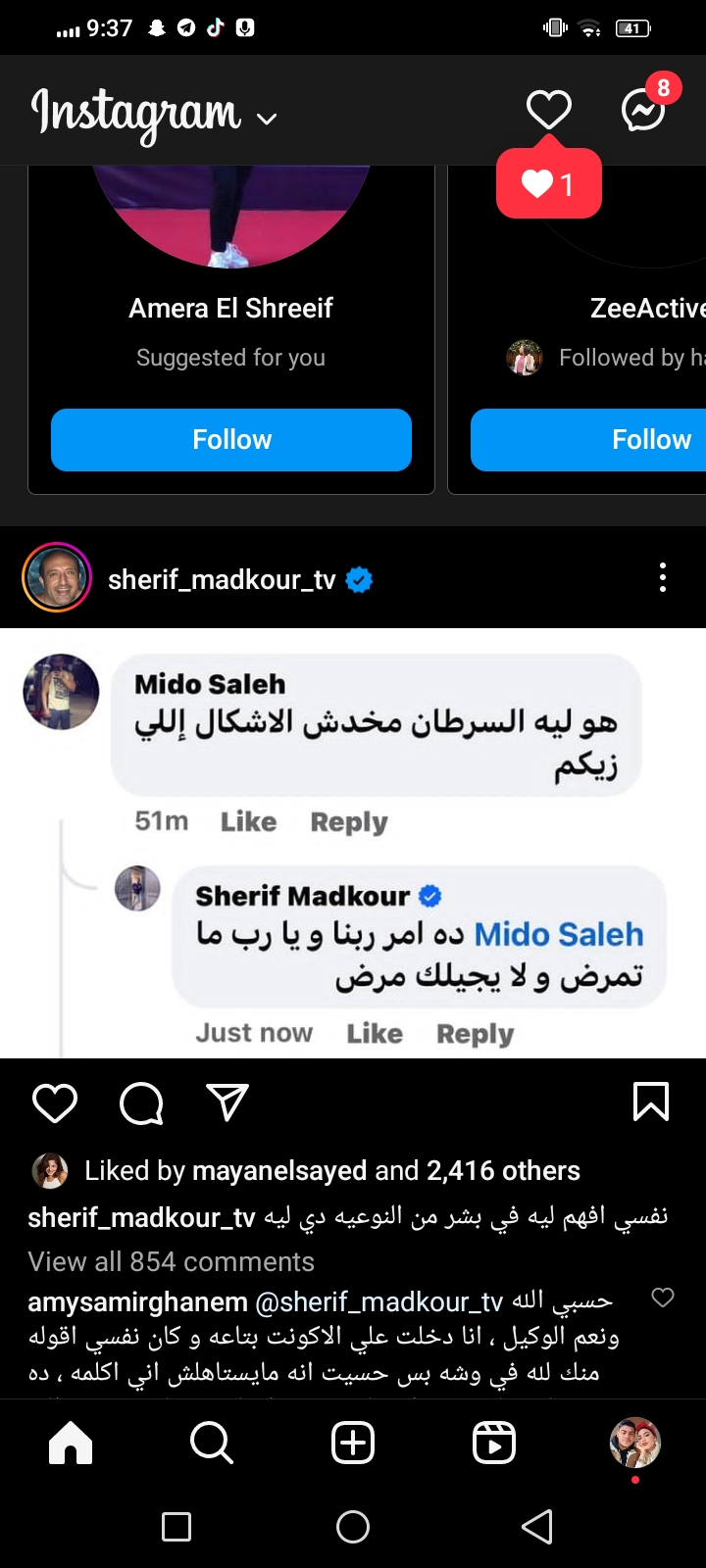Open my profile tab

tap(635, 1443)
